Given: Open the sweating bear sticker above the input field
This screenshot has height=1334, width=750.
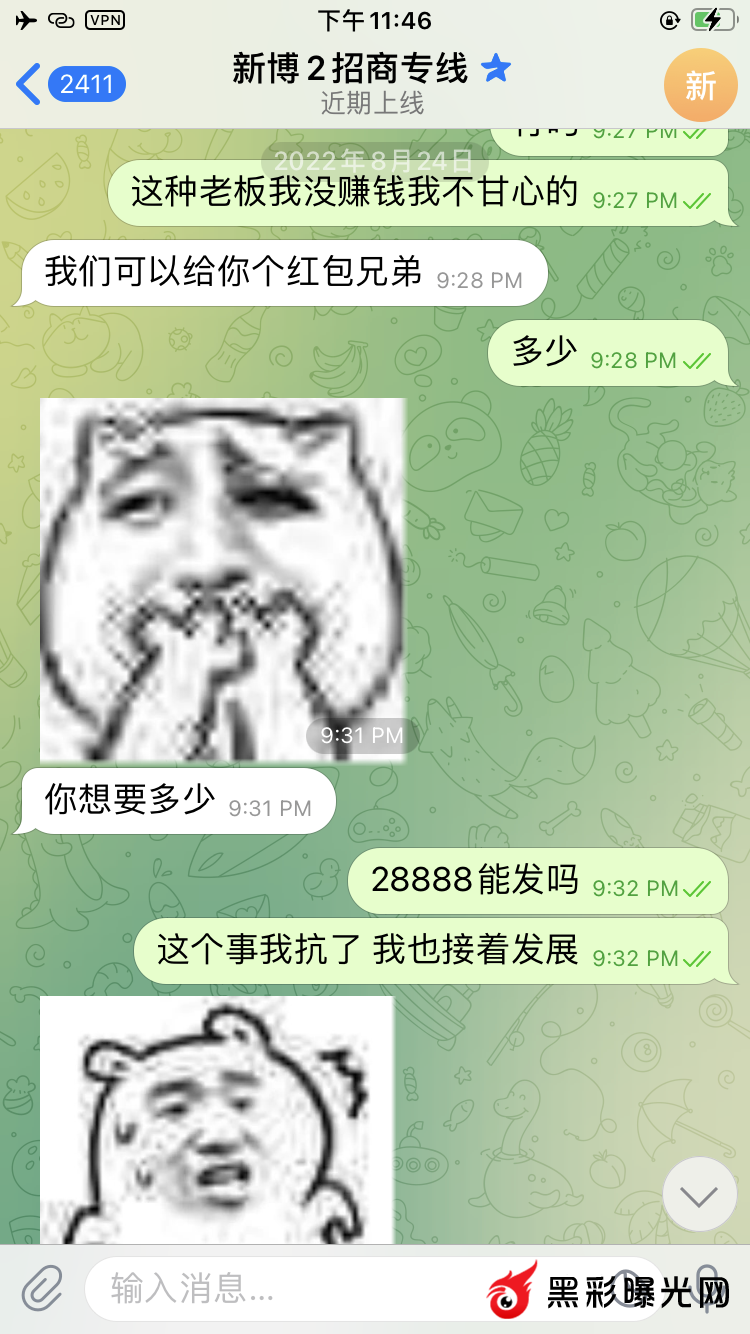Looking at the screenshot, I should click(217, 1120).
